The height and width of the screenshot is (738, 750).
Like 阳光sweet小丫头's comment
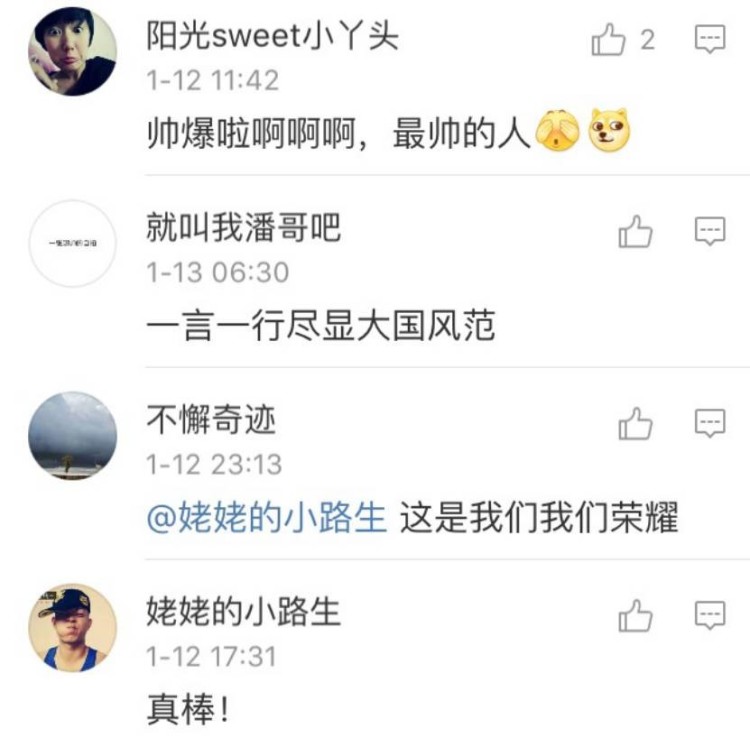click(609, 40)
